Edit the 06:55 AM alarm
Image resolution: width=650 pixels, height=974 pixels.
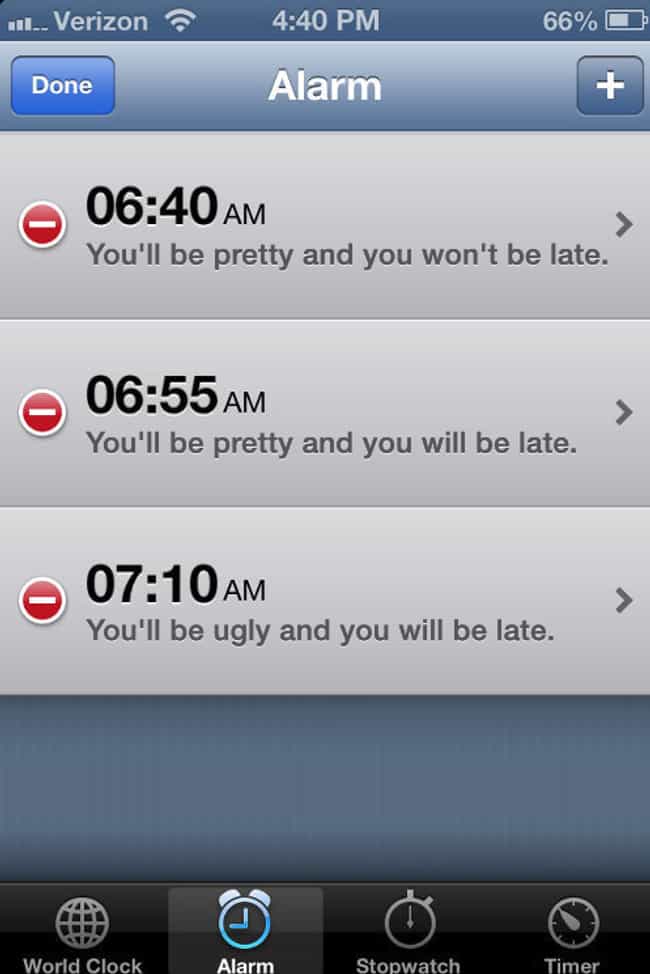coord(624,412)
